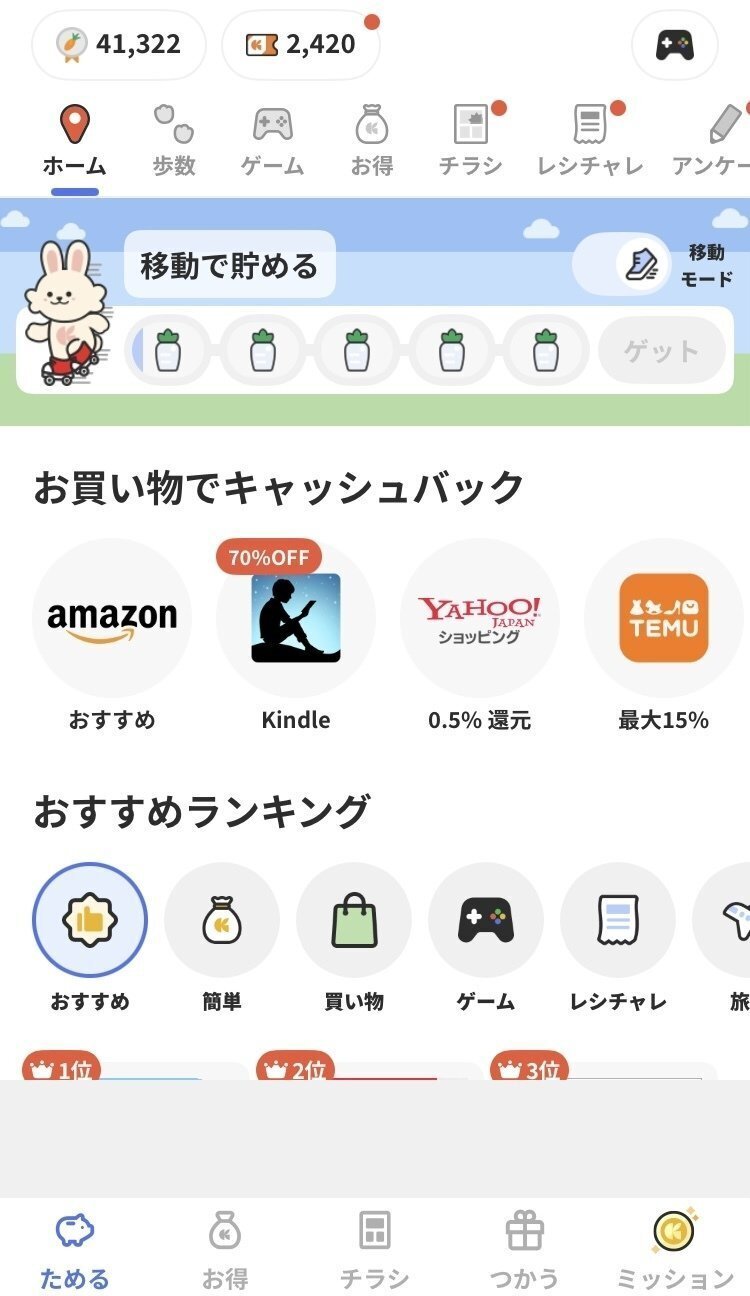The width and height of the screenshot is (750, 1296).
Task: Tap the Kindle 70%OFF cashback thumbnail
Action: 295,617
